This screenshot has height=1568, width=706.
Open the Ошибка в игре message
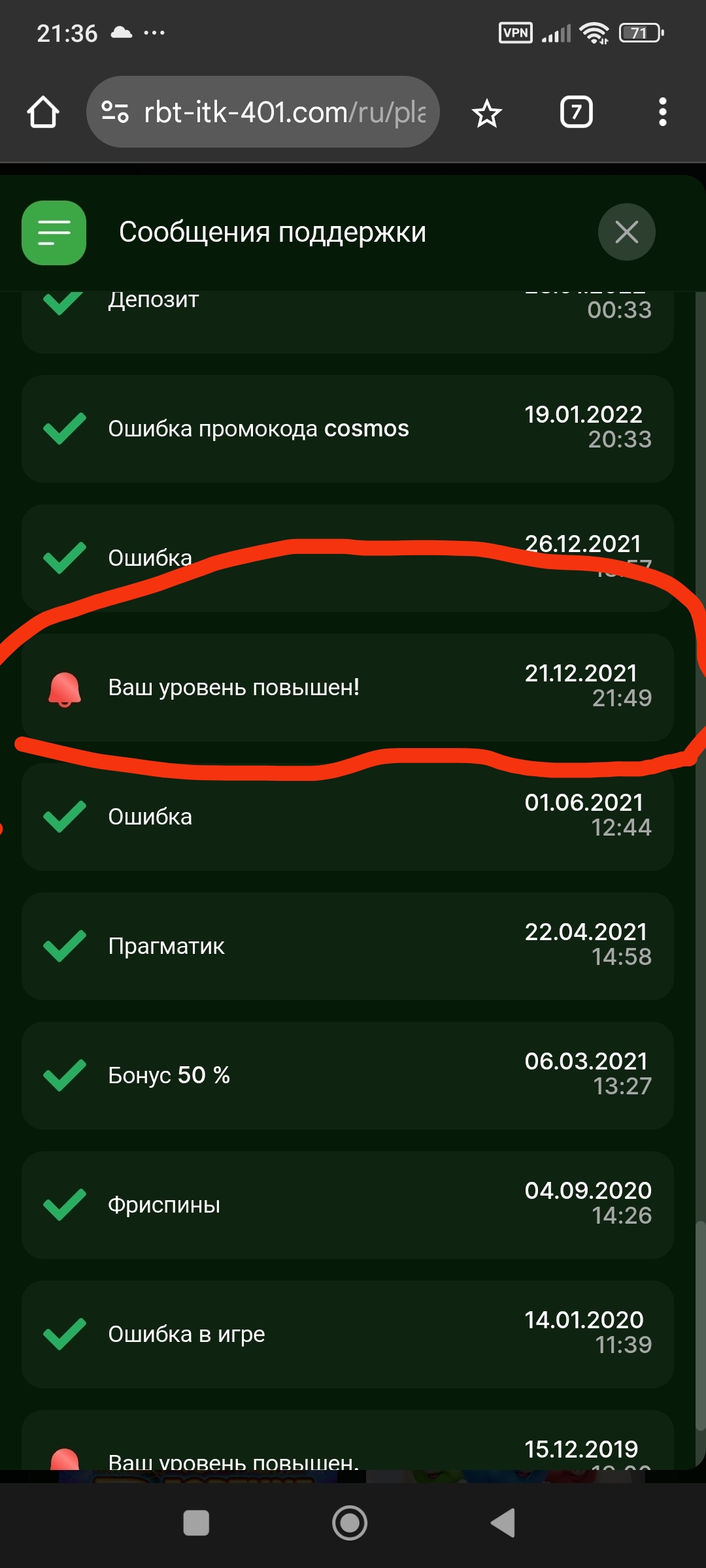[347, 1334]
